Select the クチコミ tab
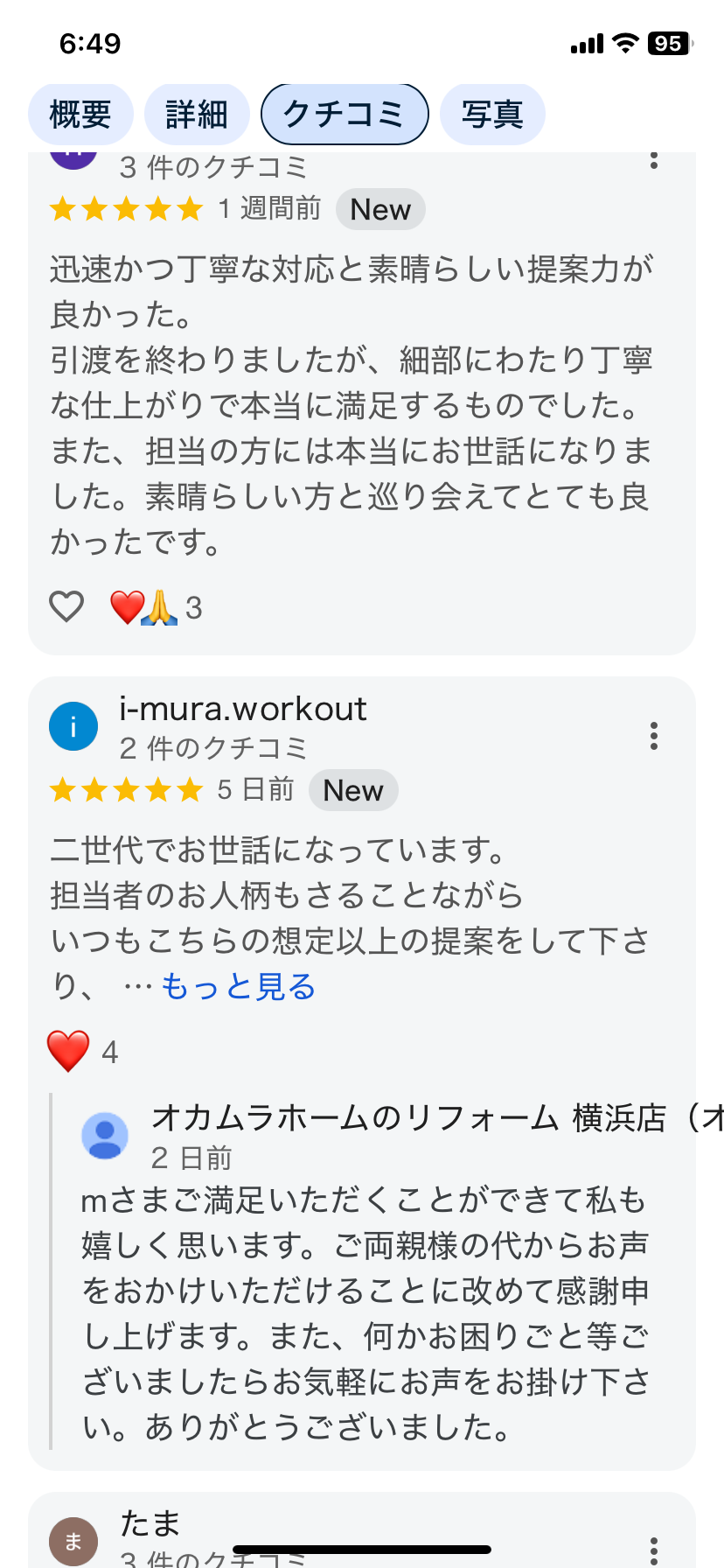The width and height of the screenshot is (724, 1568). [x=345, y=114]
